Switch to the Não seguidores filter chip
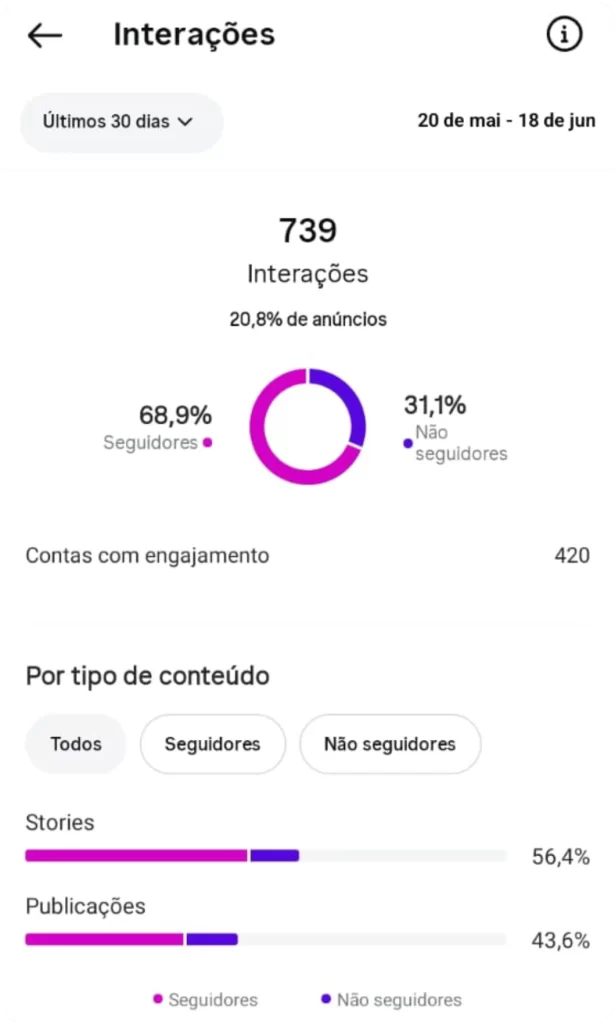This screenshot has height=1024, width=615. (390, 744)
